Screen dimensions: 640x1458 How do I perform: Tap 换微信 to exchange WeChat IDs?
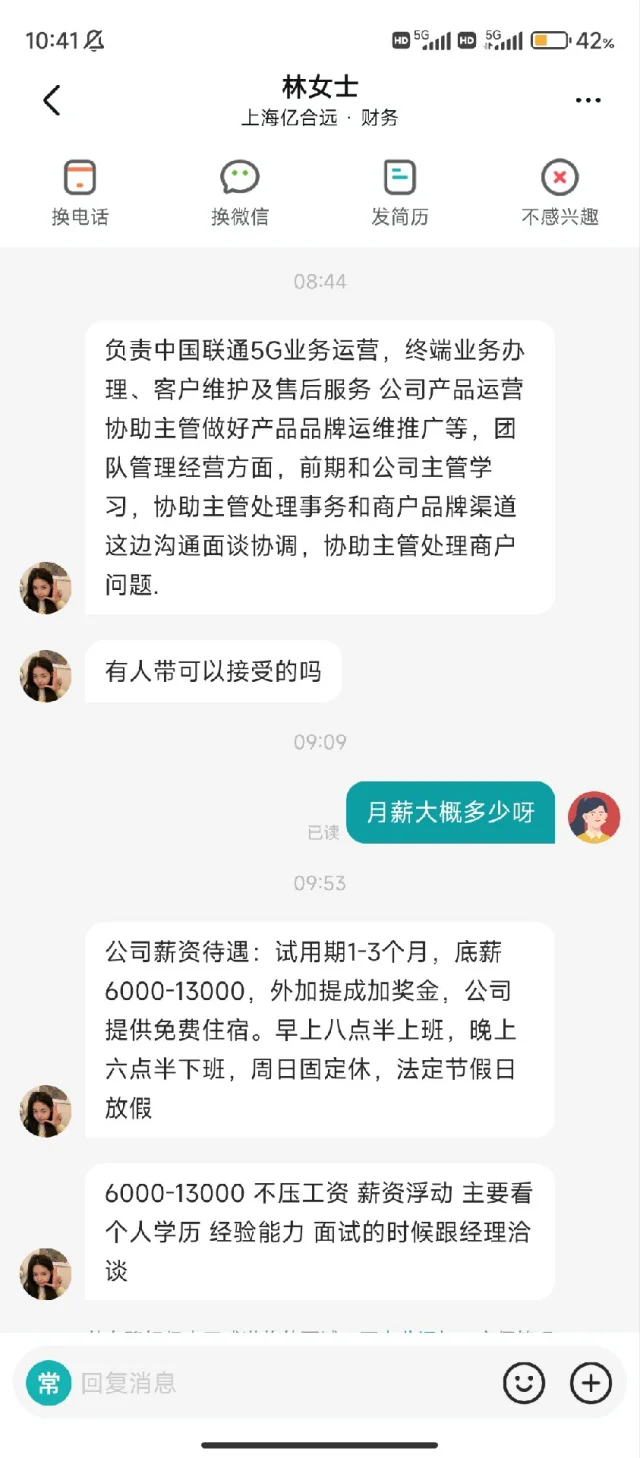[239, 193]
